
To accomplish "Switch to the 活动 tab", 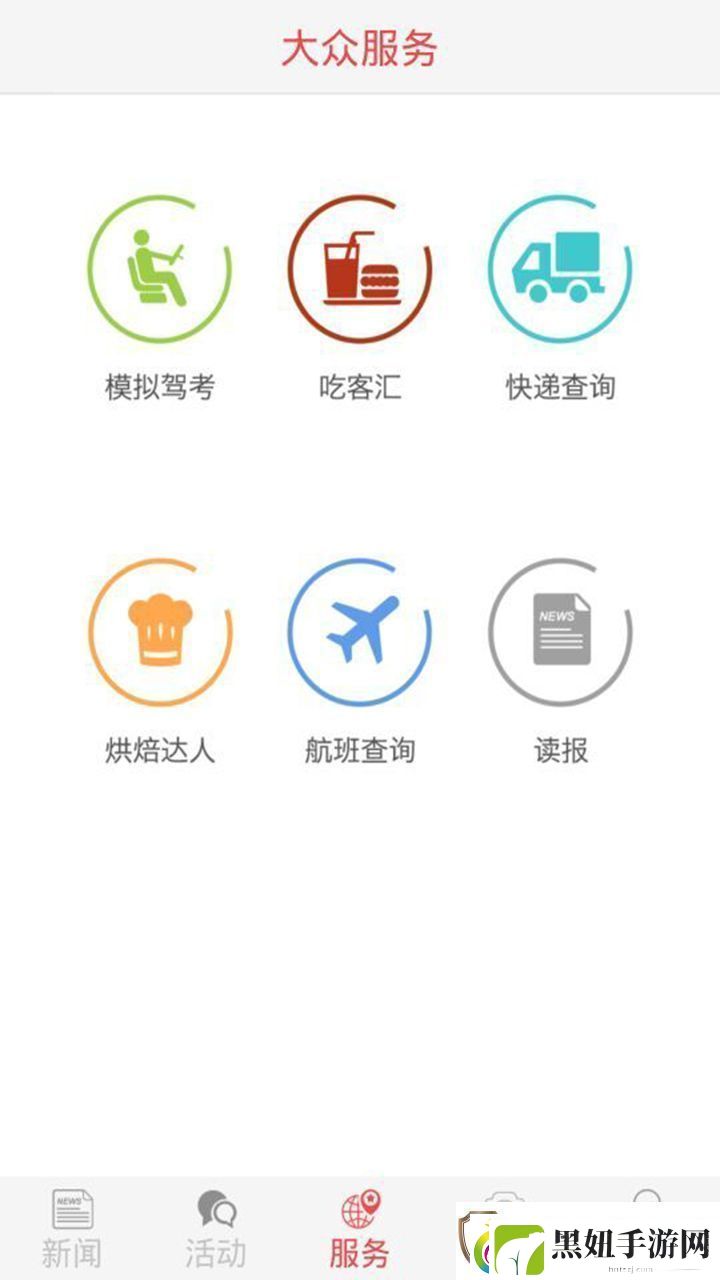I will click(216, 1229).
